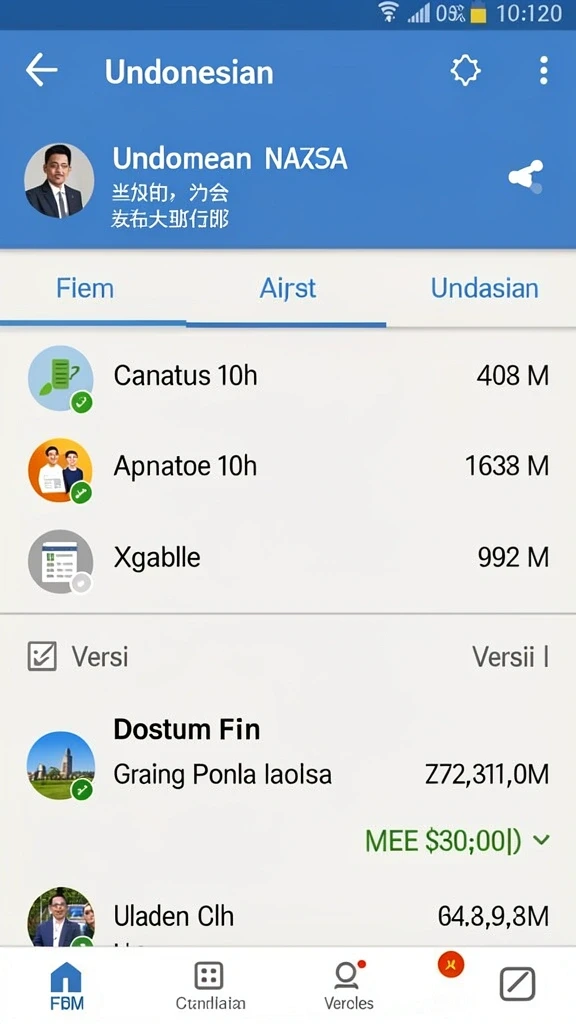Select the Airst tab
The image size is (576, 1024).
tap(287, 288)
